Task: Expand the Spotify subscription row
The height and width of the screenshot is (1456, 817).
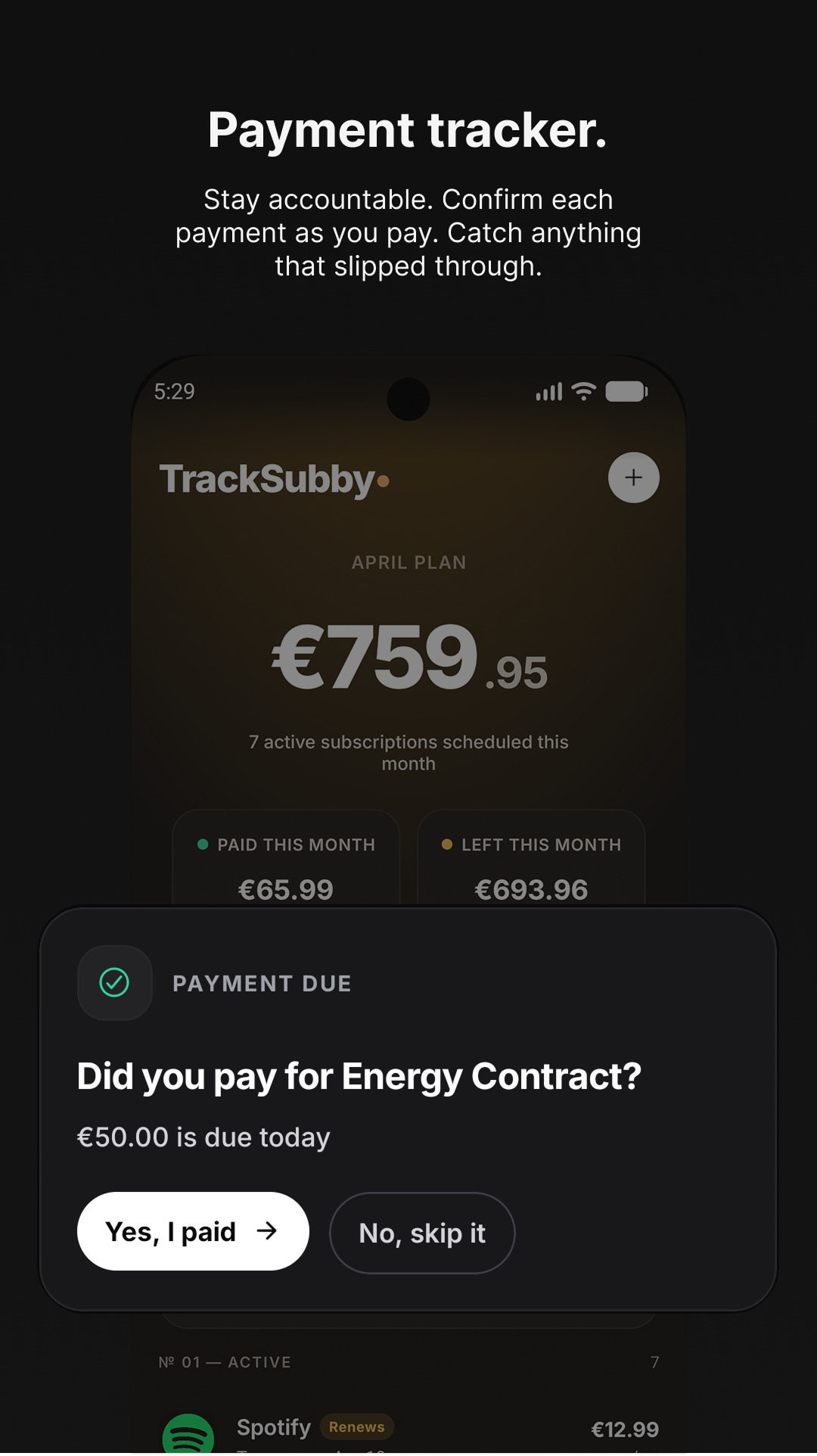Action: pyautogui.click(x=408, y=1427)
